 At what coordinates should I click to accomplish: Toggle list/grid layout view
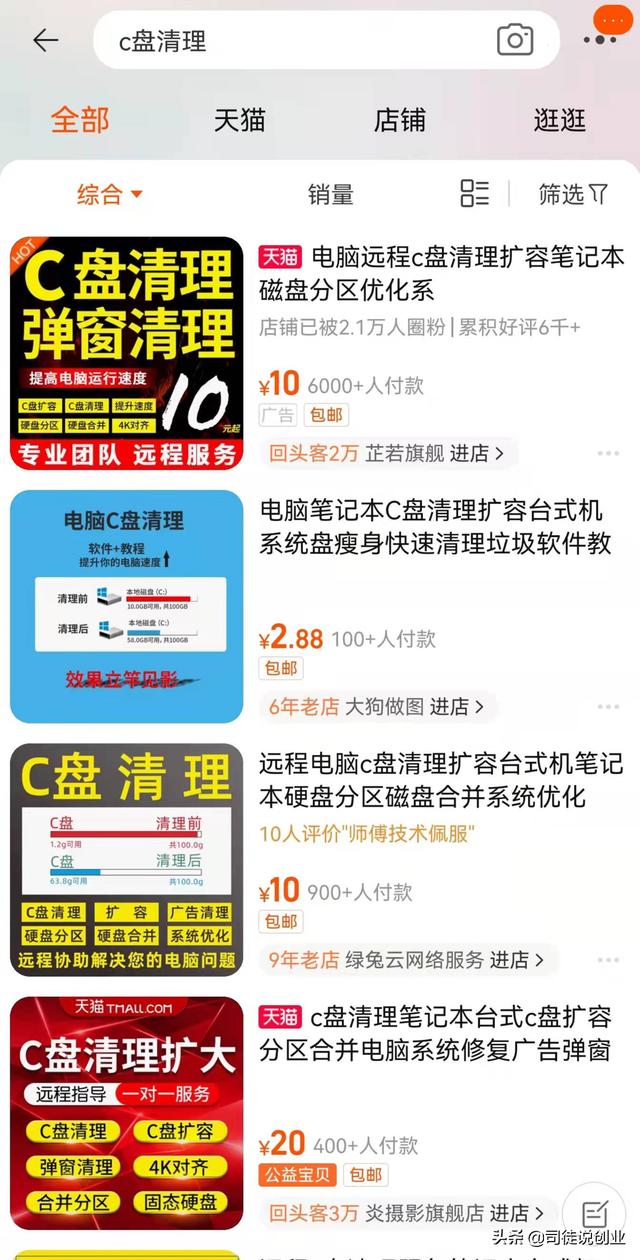(x=475, y=194)
